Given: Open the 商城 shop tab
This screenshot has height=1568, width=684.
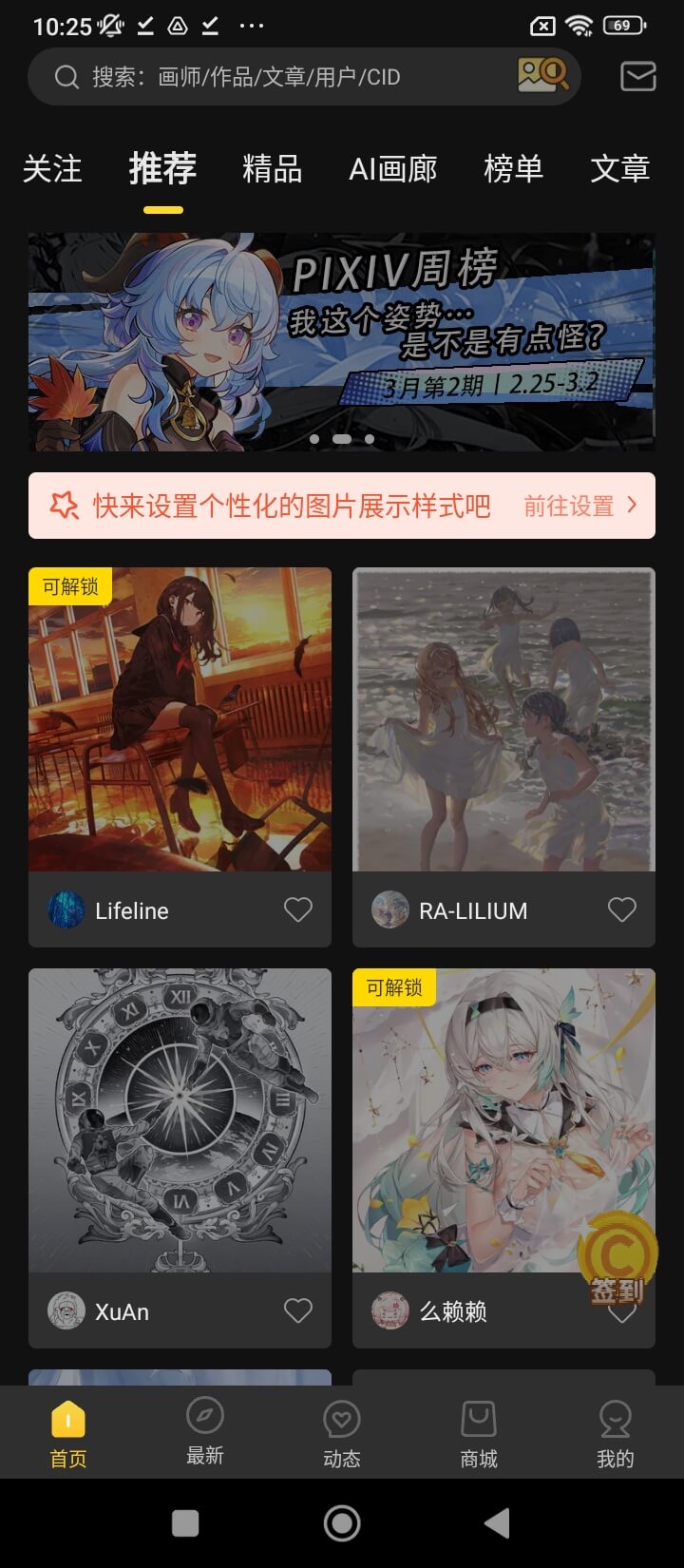Looking at the screenshot, I should [x=478, y=1432].
